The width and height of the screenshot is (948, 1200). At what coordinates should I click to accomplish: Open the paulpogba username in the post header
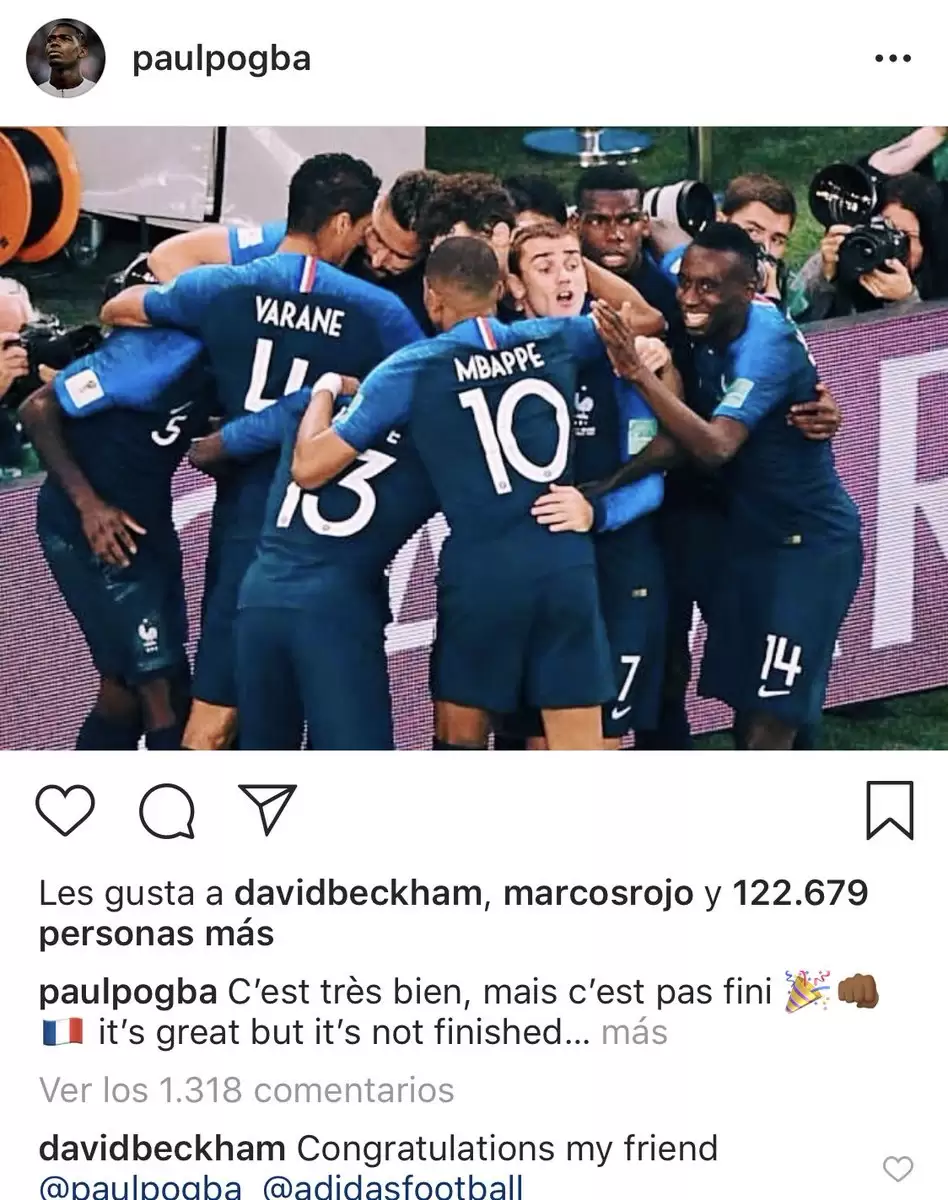(221, 59)
